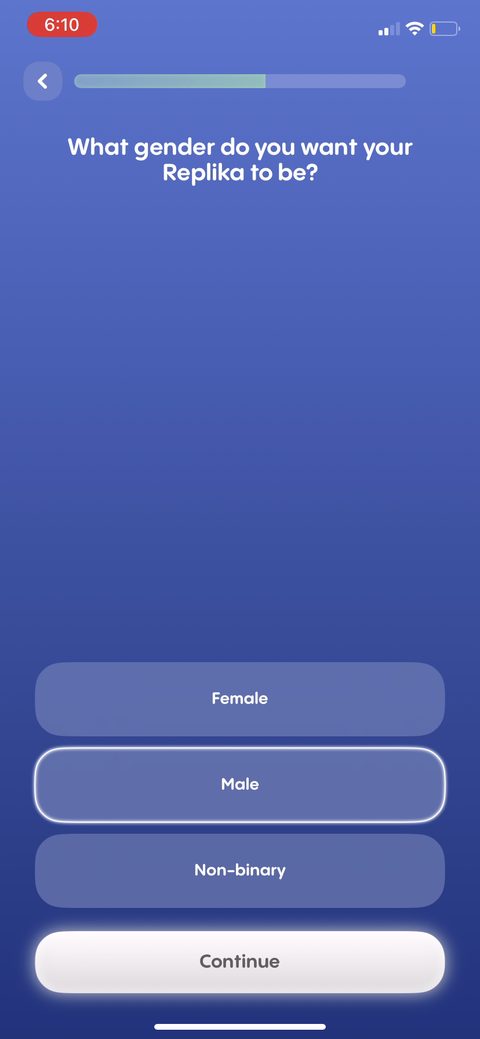
Task: Tap Continue to proceed
Action: point(240,961)
